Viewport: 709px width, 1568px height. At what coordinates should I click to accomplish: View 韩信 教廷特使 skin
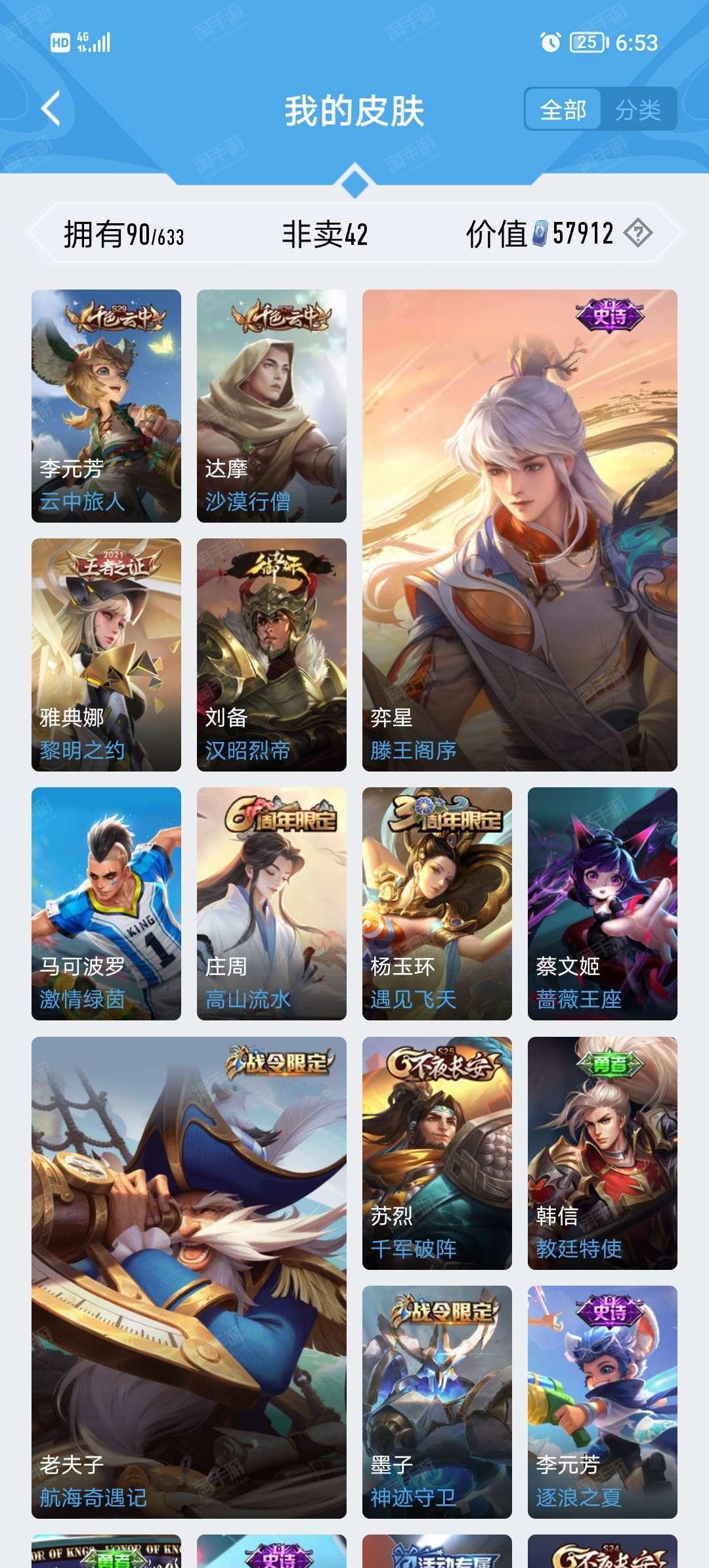603,1153
